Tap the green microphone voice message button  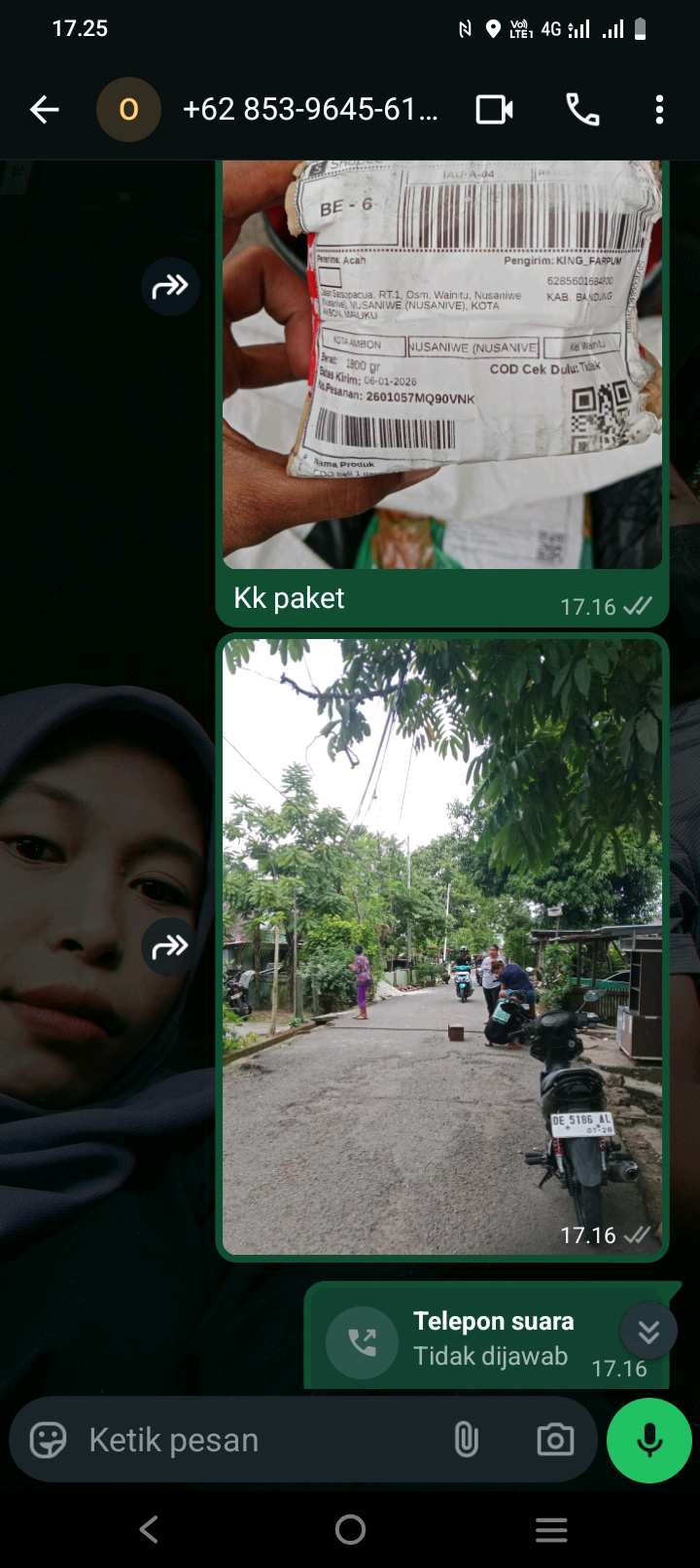click(649, 1440)
